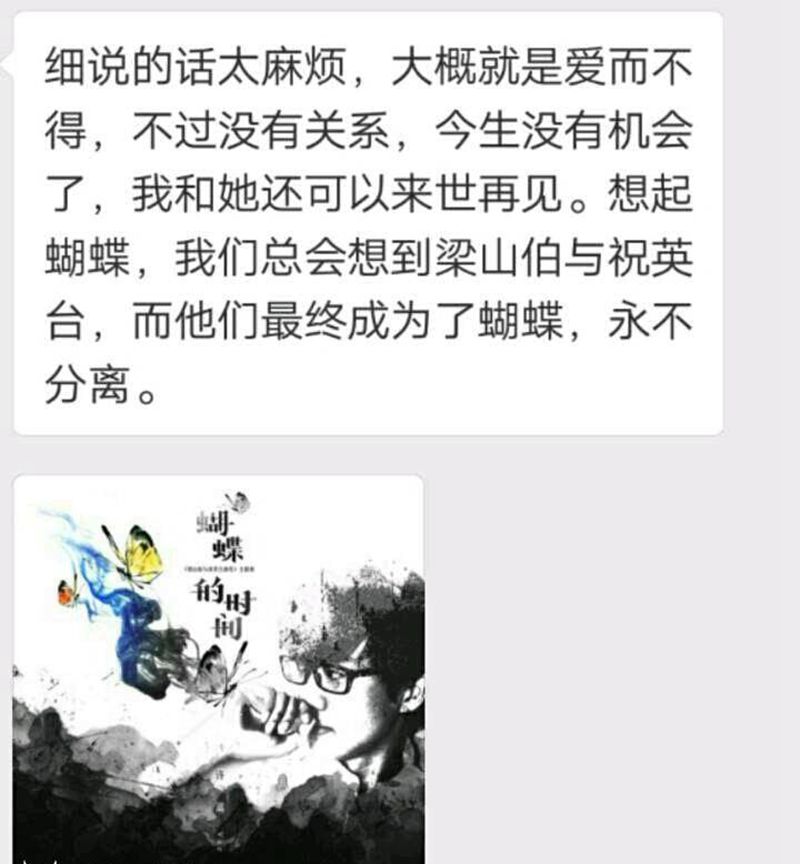Image resolution: width=800 pixels, height=864 pixels.
Task: Open the butterfly album cover image message
Action: (218, 668)
